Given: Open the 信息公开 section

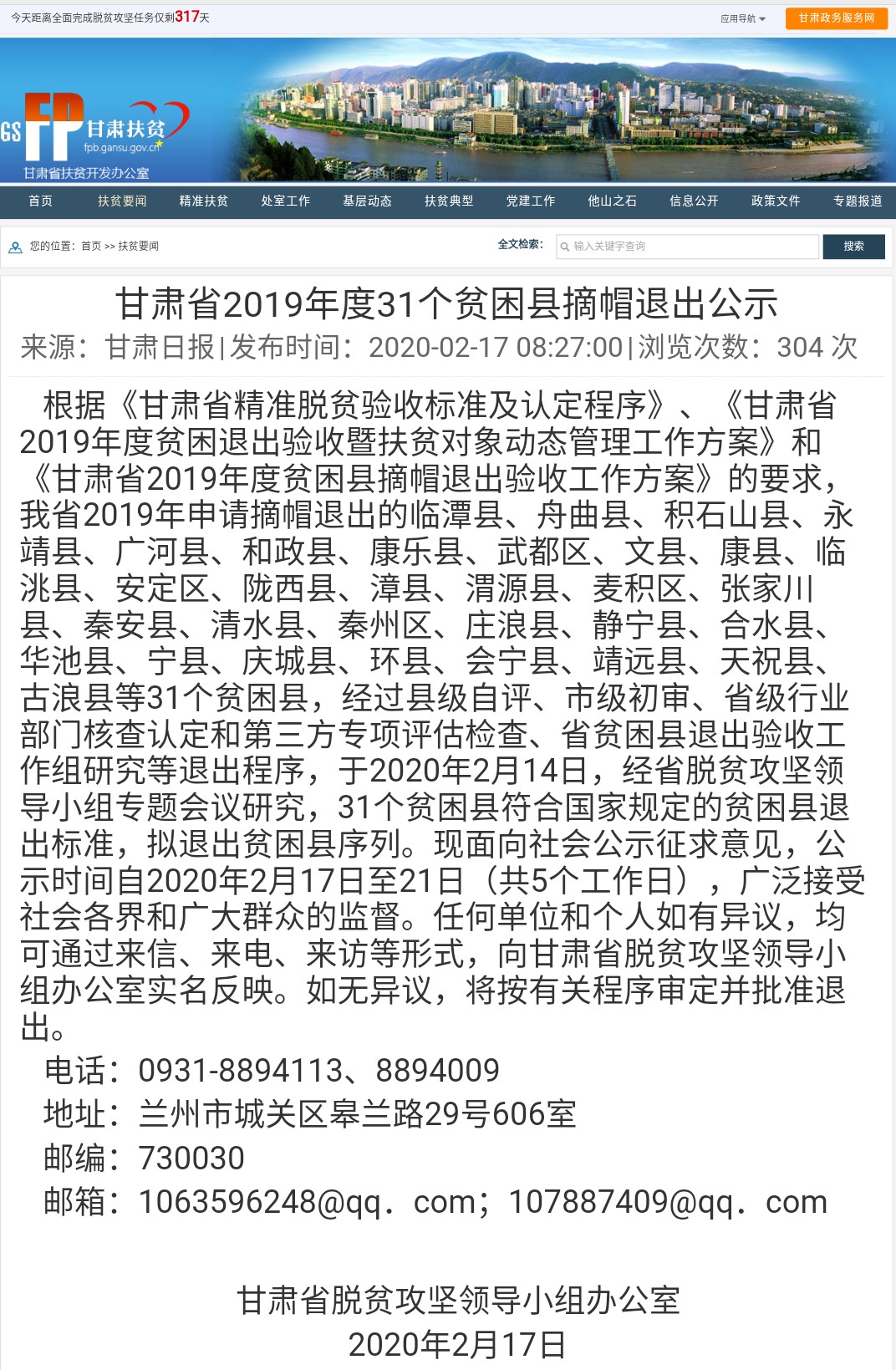Looking at the screenshot, I should tap(694, 201).
